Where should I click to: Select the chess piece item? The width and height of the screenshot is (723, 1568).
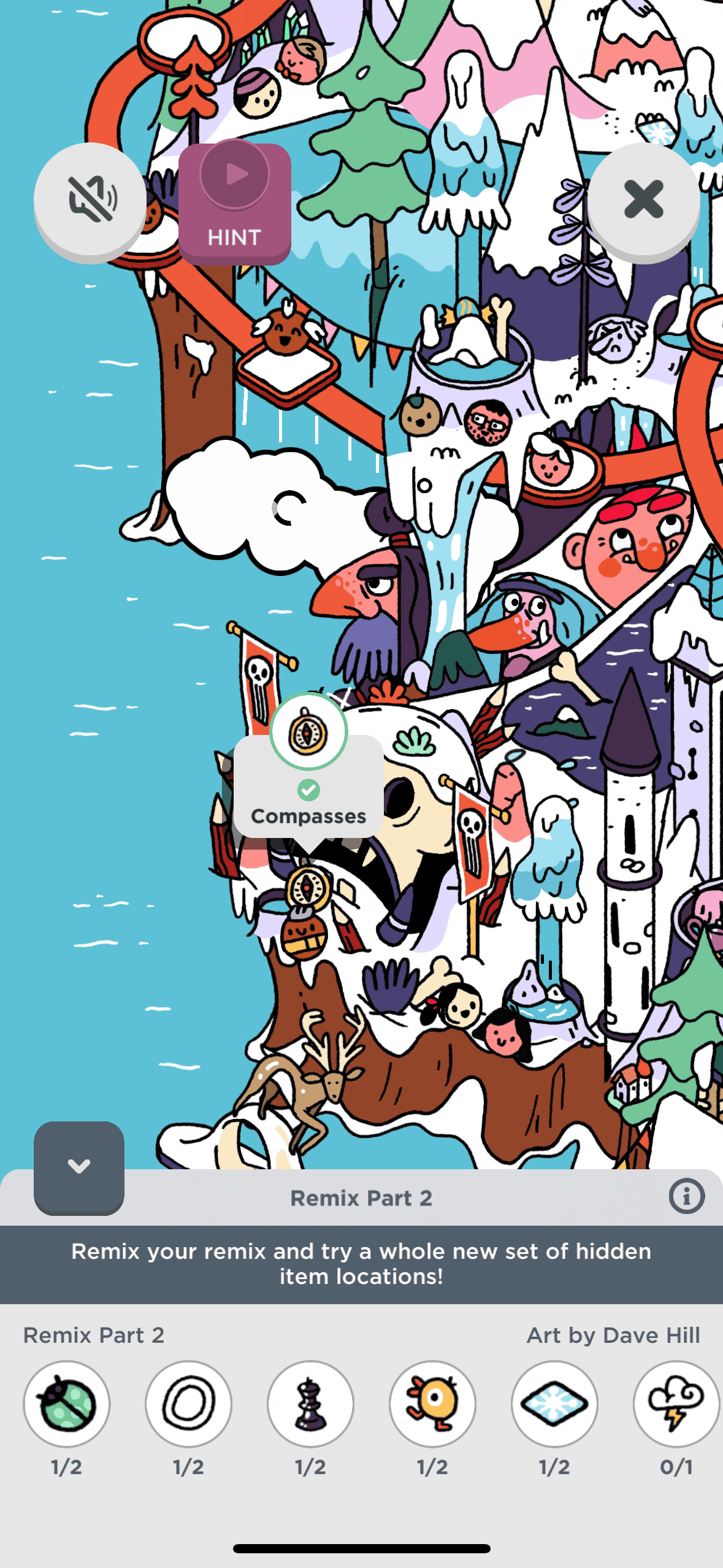[x=310, y=1404]
